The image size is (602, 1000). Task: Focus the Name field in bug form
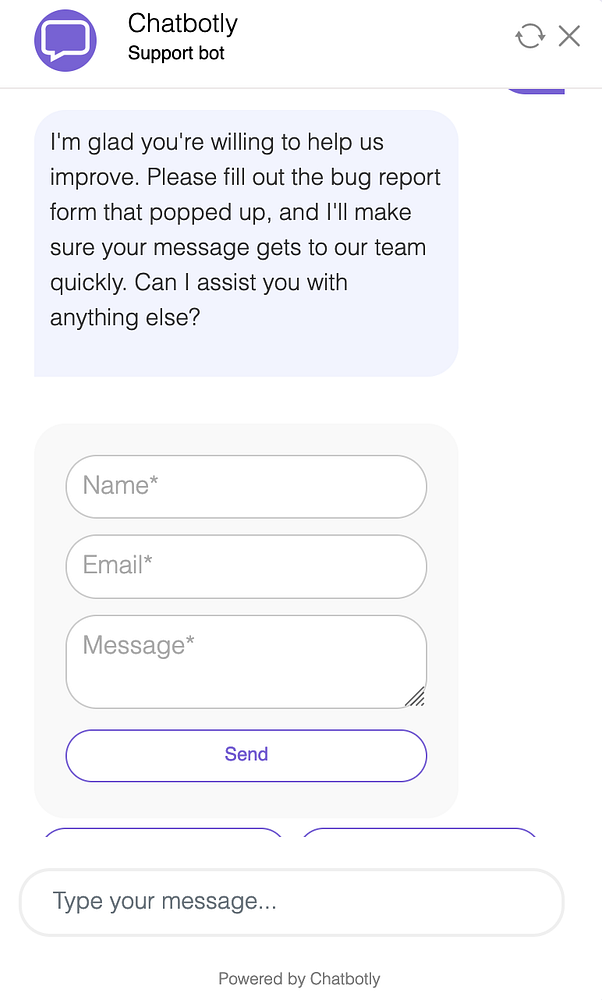click(246, 486)
